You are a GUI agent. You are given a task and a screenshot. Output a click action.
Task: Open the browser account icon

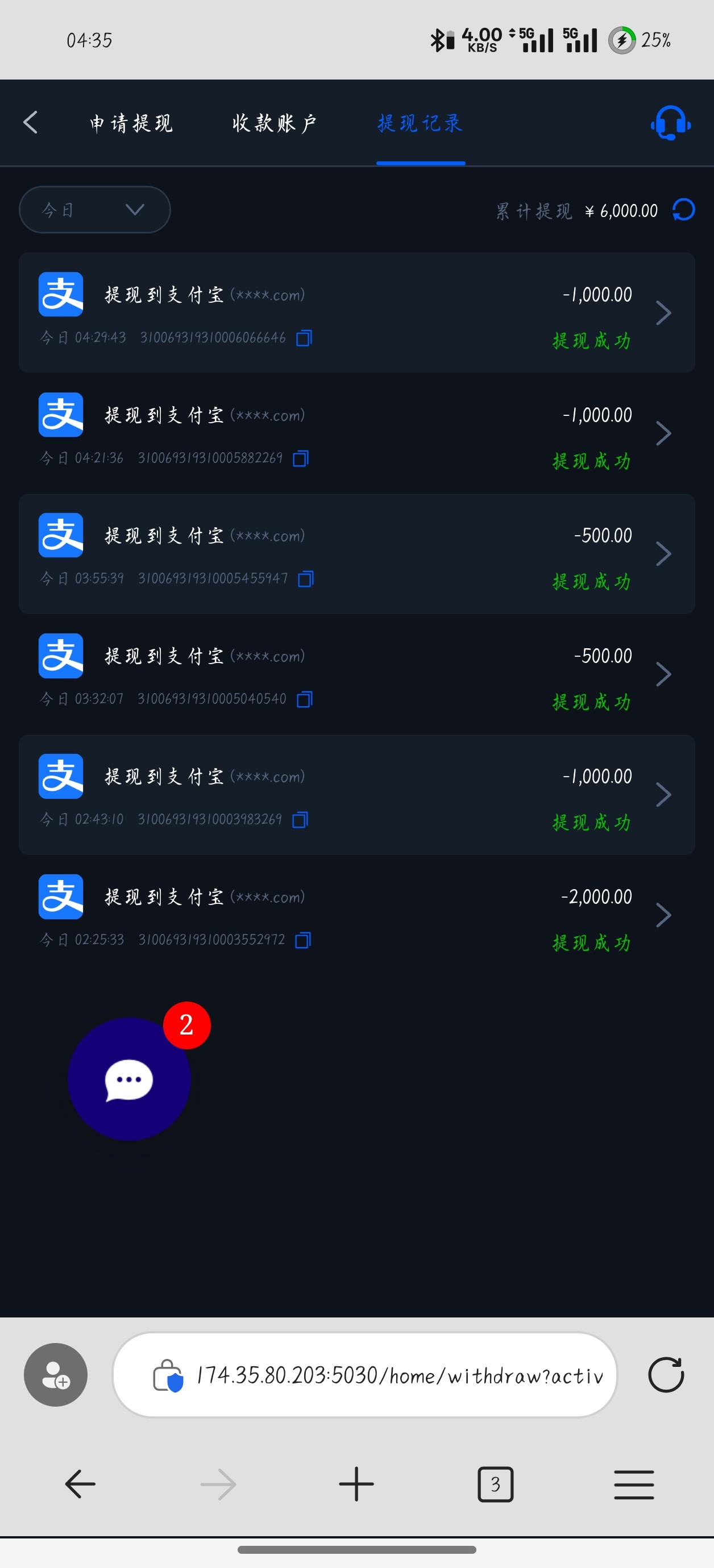[56, 1375]
